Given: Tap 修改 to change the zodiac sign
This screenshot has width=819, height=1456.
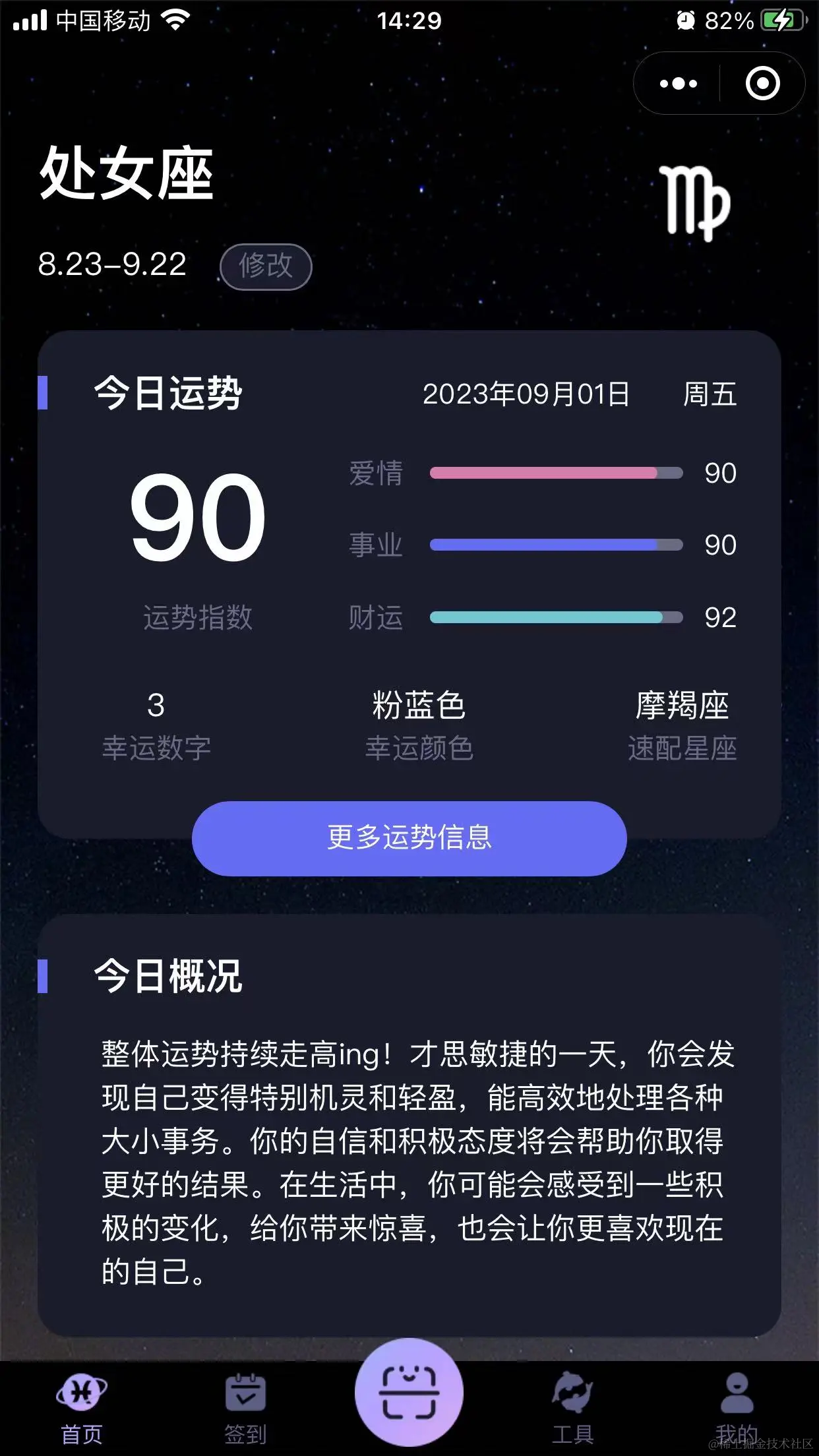Looking at the screenshot, I should pyautogui.click(x=266, y=266).
